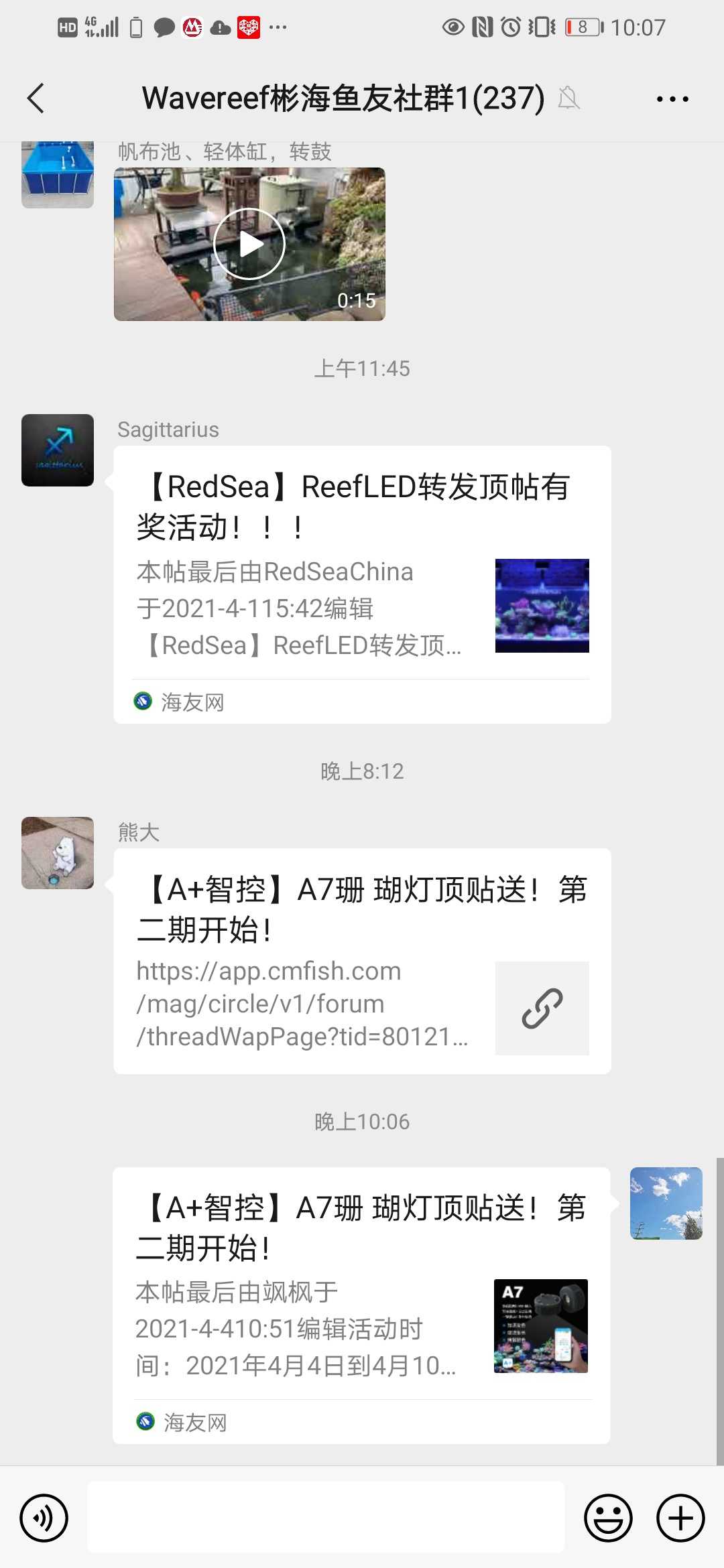This screenshot has height=1568, width=724.
Task: Open group chat info menu
Action: point(672,99)
